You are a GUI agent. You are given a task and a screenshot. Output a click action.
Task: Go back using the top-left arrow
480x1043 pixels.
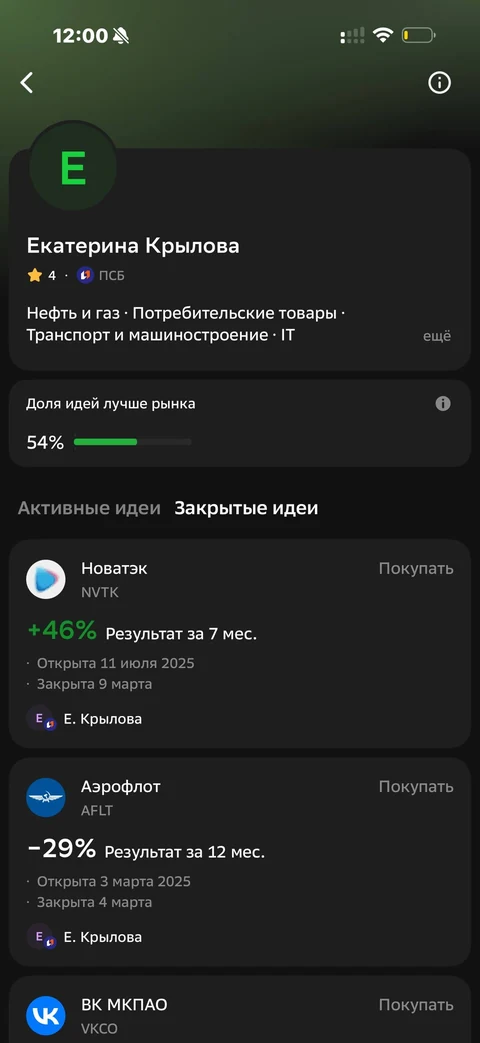click(27, 82)
